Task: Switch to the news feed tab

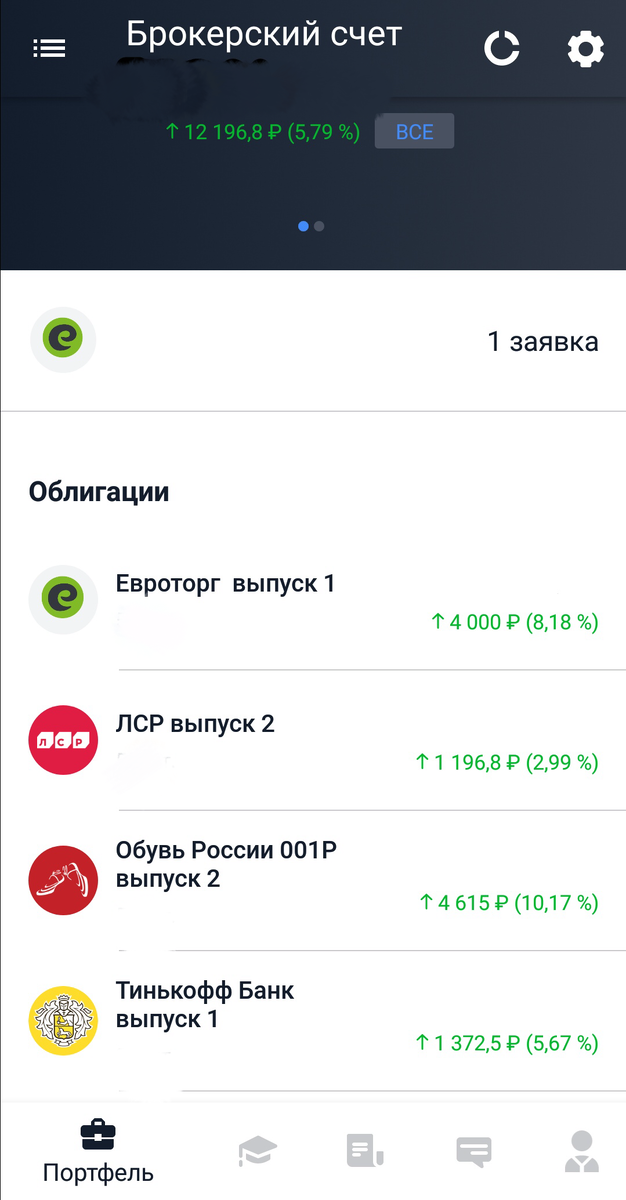Action: 366,1152
